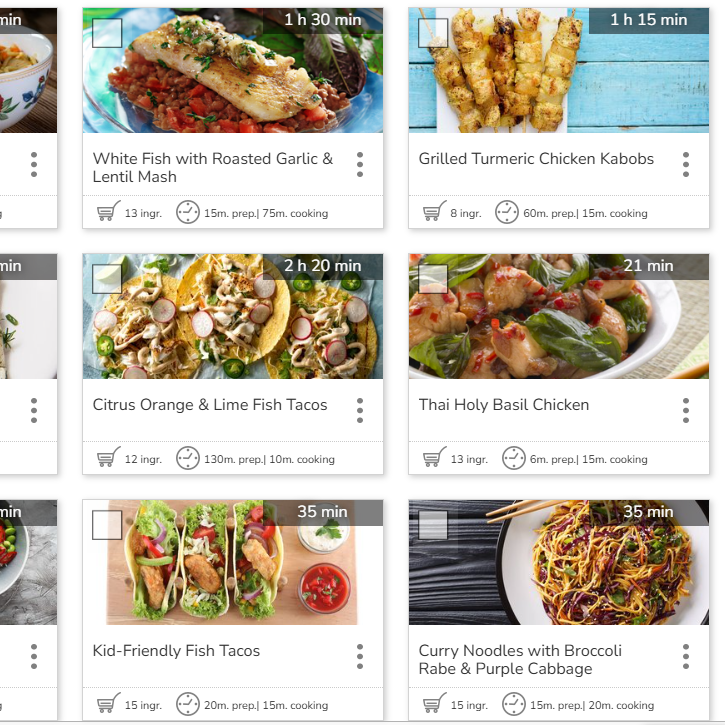Open Grilled Turmeric Chicken Kabobs recipe
Viewport: 725px width, 725px height.
pos(536,159)
